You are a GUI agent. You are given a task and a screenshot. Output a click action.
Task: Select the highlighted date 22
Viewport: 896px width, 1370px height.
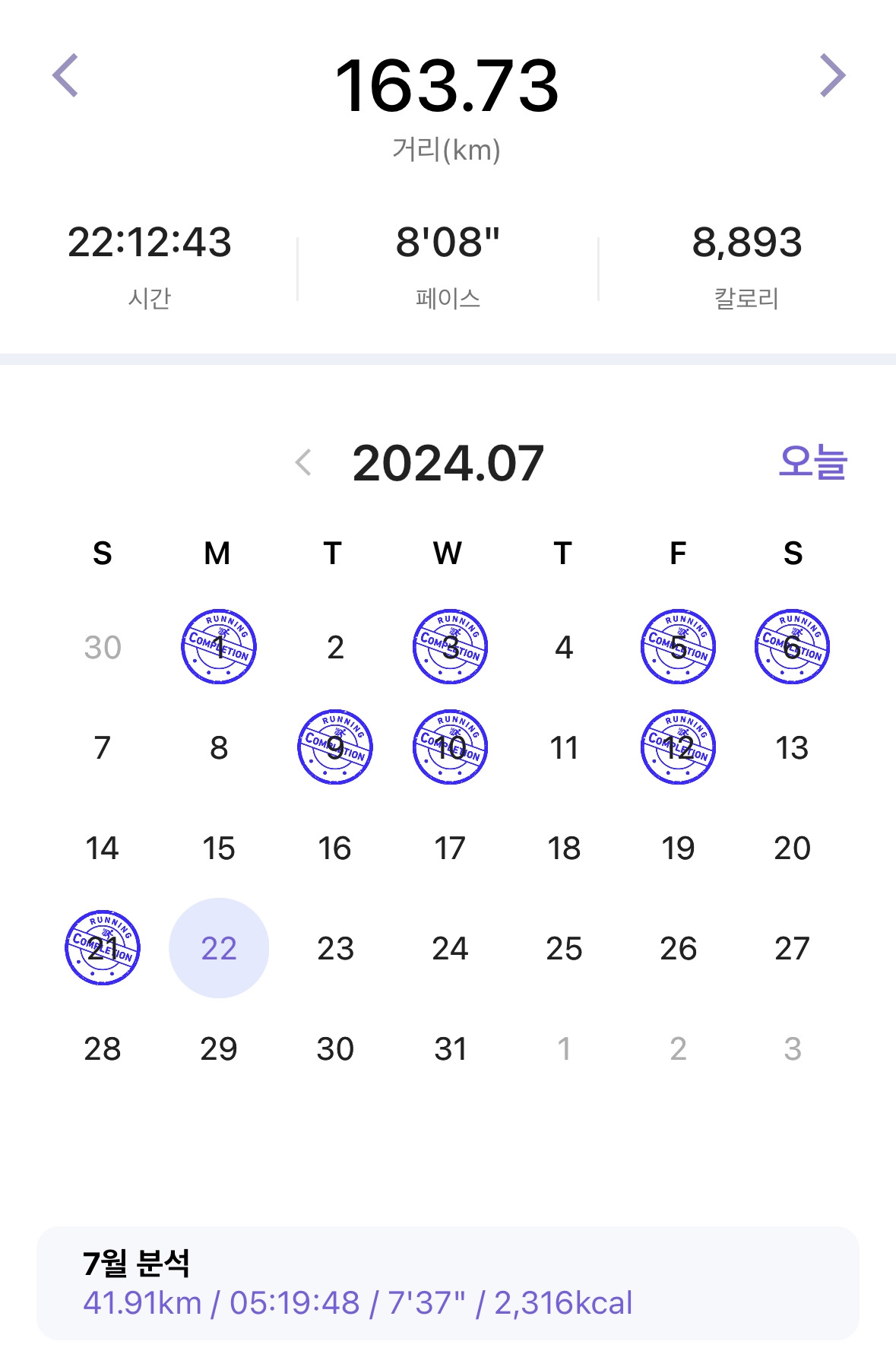tap(219, 948)
